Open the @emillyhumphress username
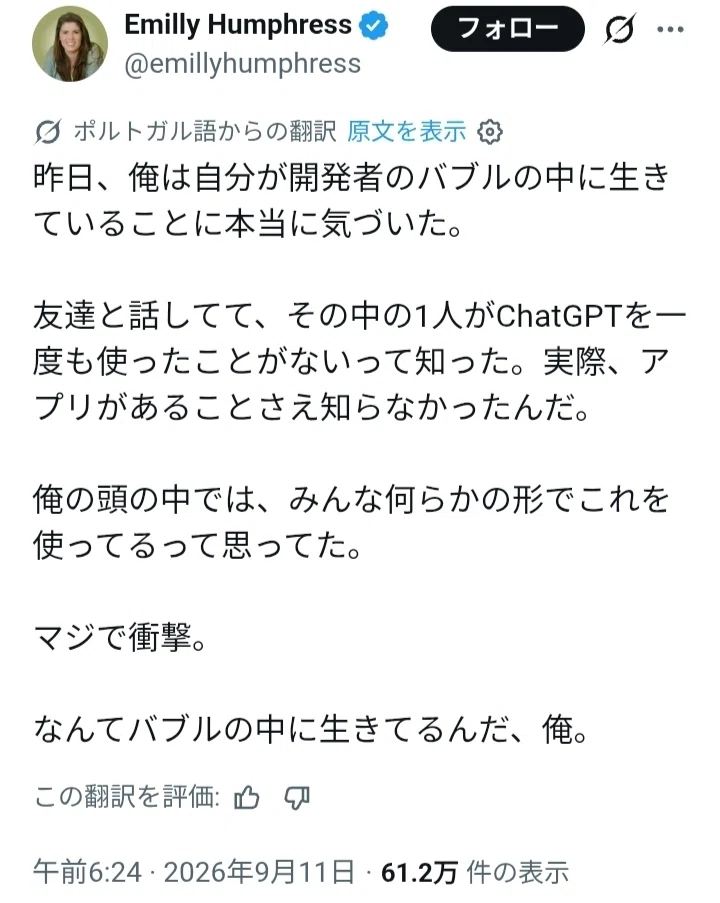This screenshot has height=903, width=720. click(x=242, y=64)
